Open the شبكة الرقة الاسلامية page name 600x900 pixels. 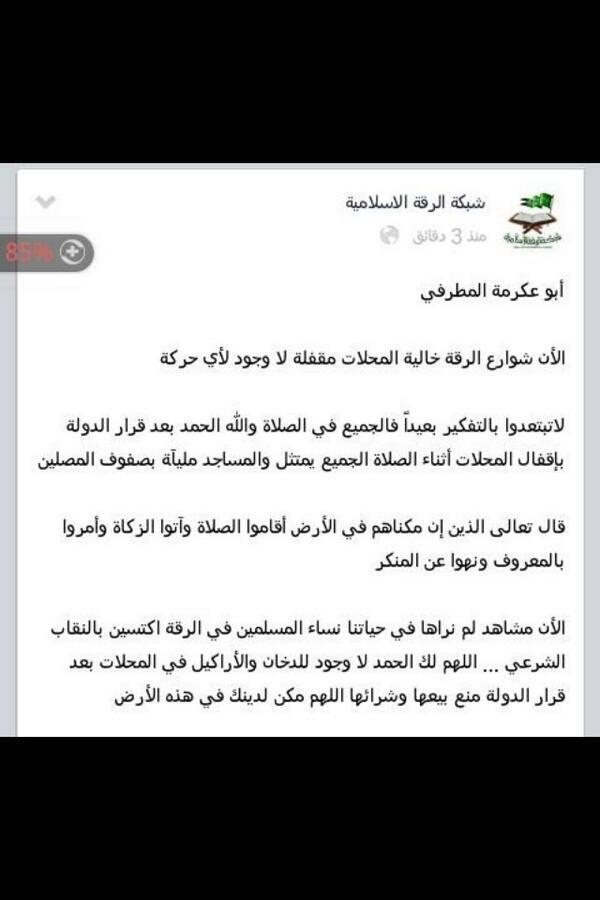tap(415, 203)
